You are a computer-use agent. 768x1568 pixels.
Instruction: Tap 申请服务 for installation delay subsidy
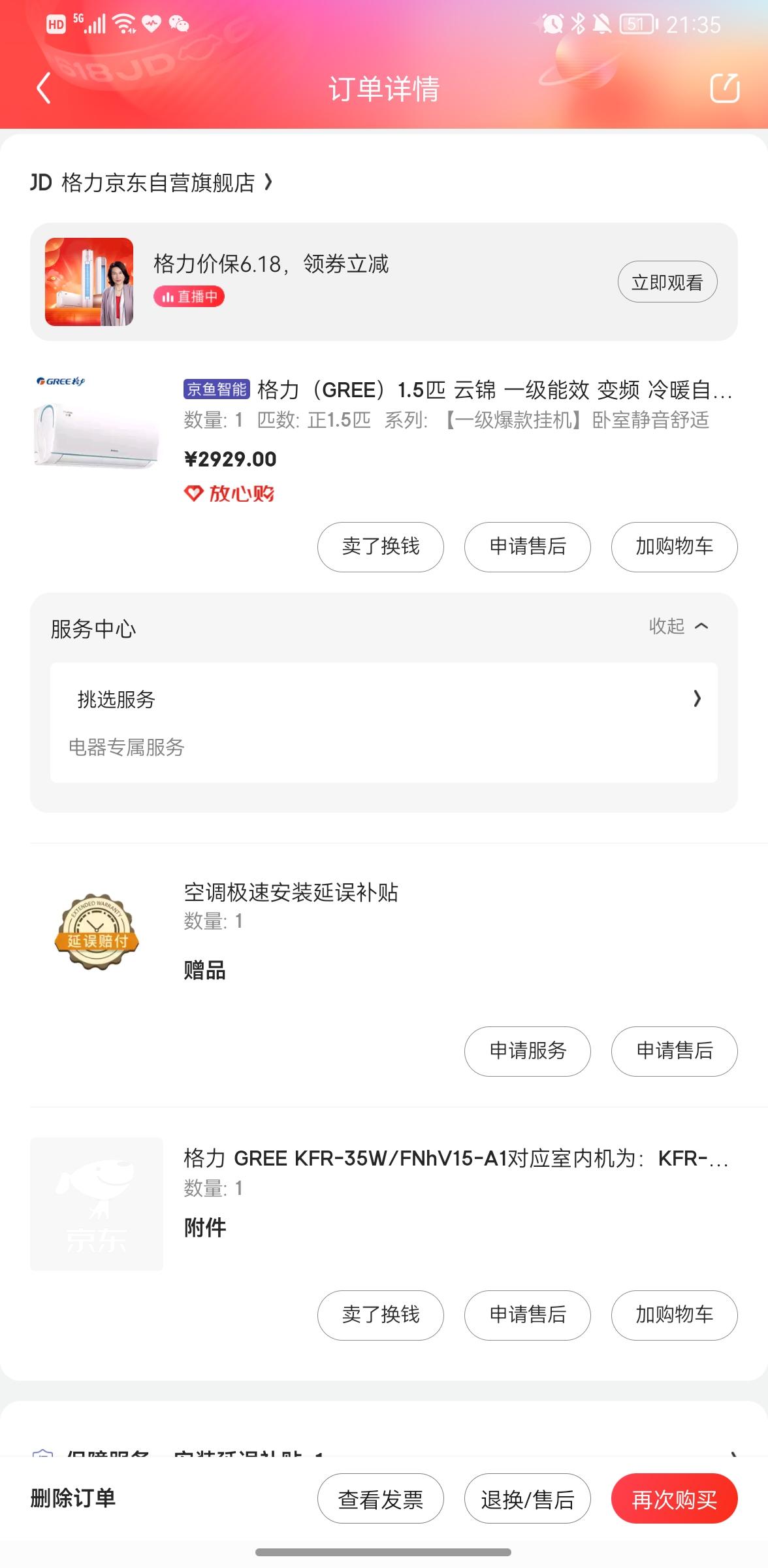(x=527, y=1051)
